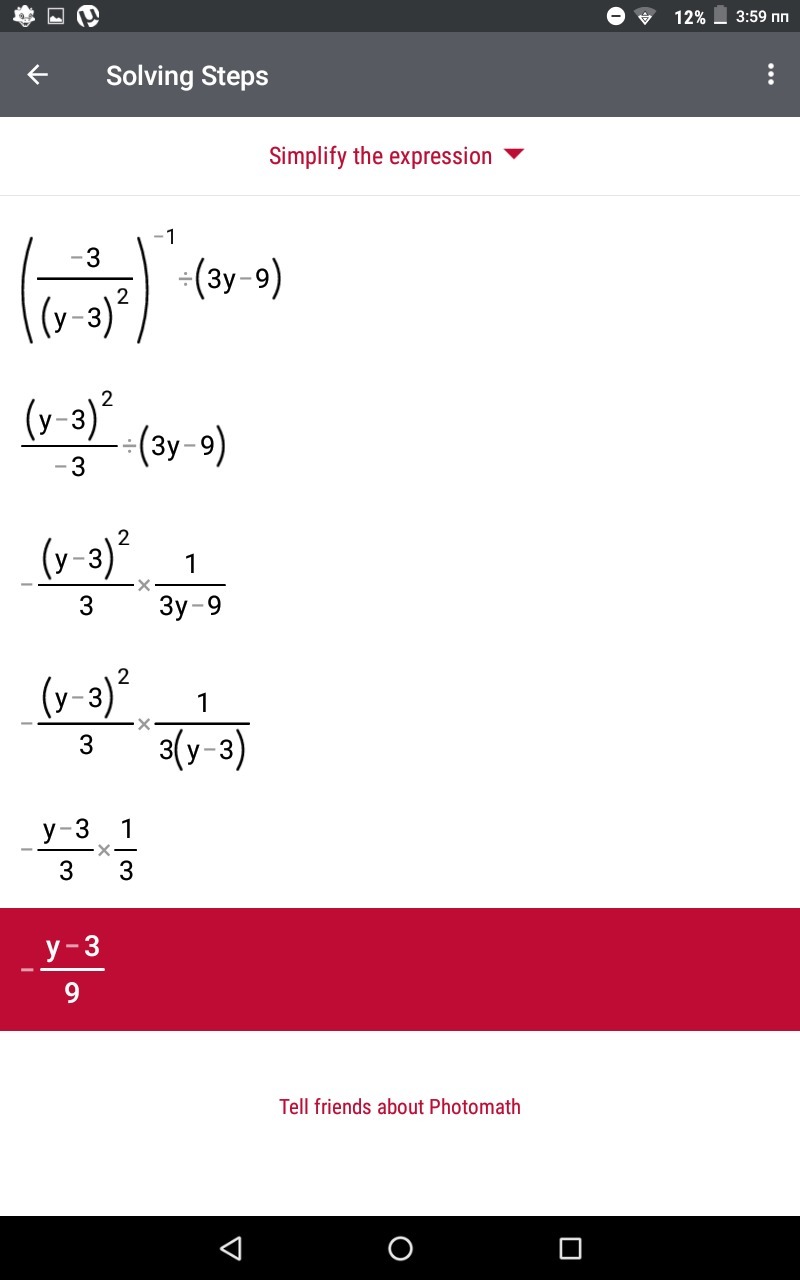Go back using the app bar arrow

coord(37,75)
